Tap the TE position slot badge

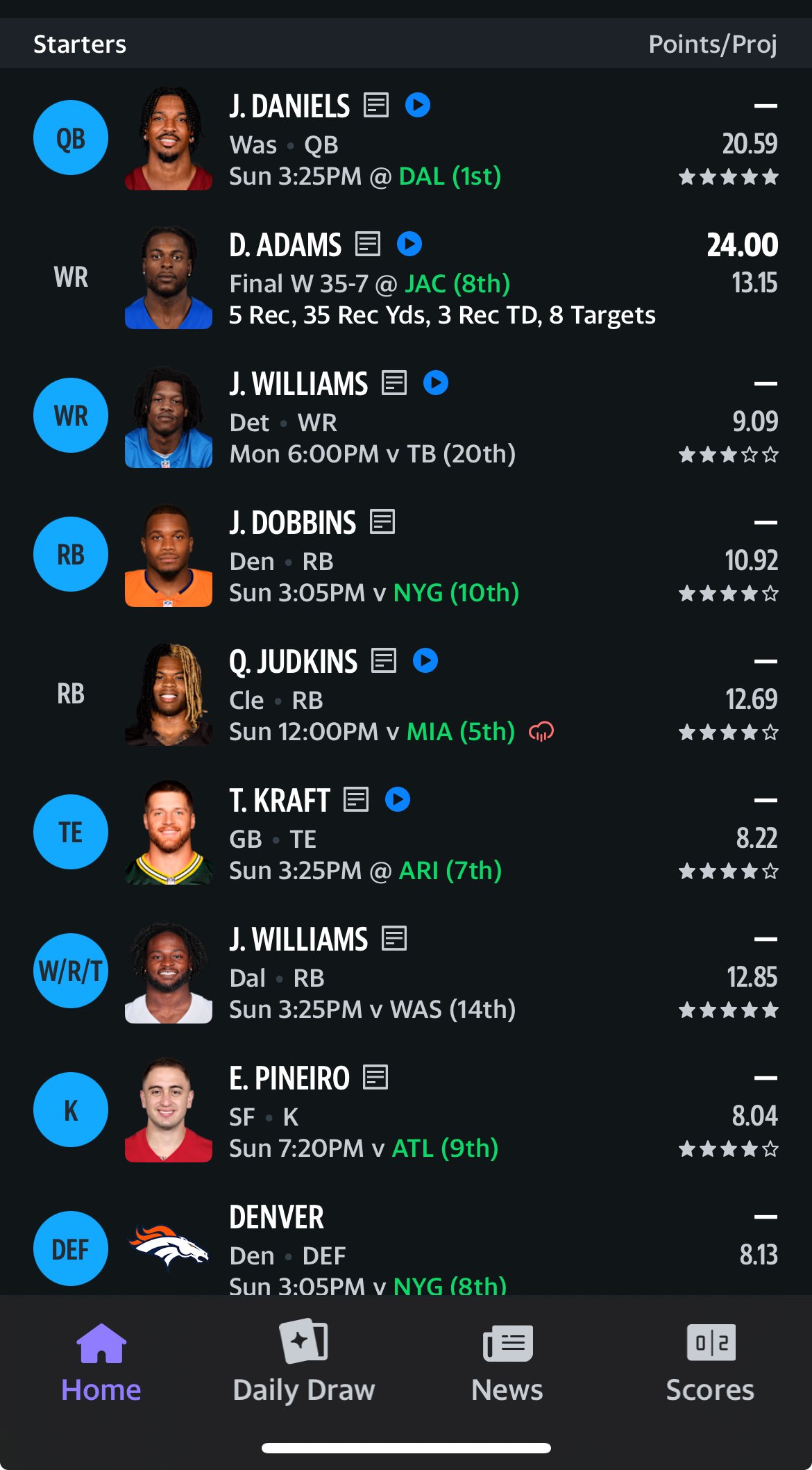pos(71,832)
